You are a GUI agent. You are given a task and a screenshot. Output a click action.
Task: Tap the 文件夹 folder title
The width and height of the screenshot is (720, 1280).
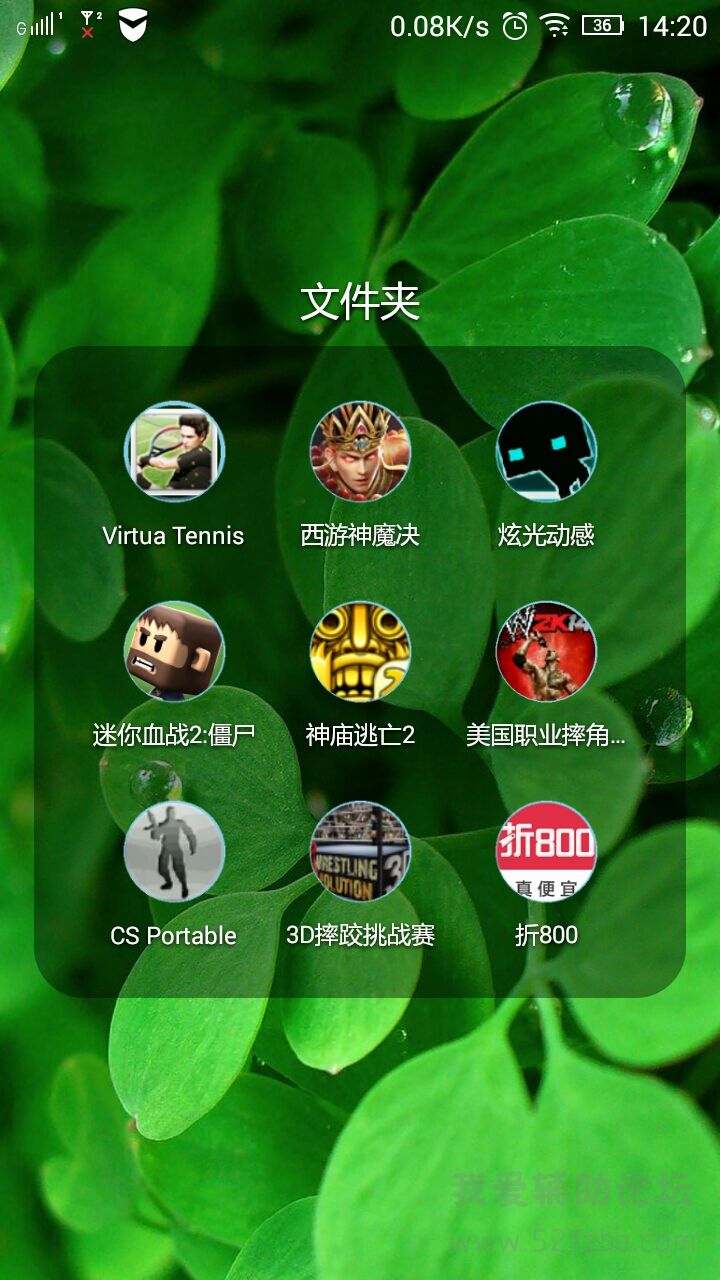coord(360,302)
